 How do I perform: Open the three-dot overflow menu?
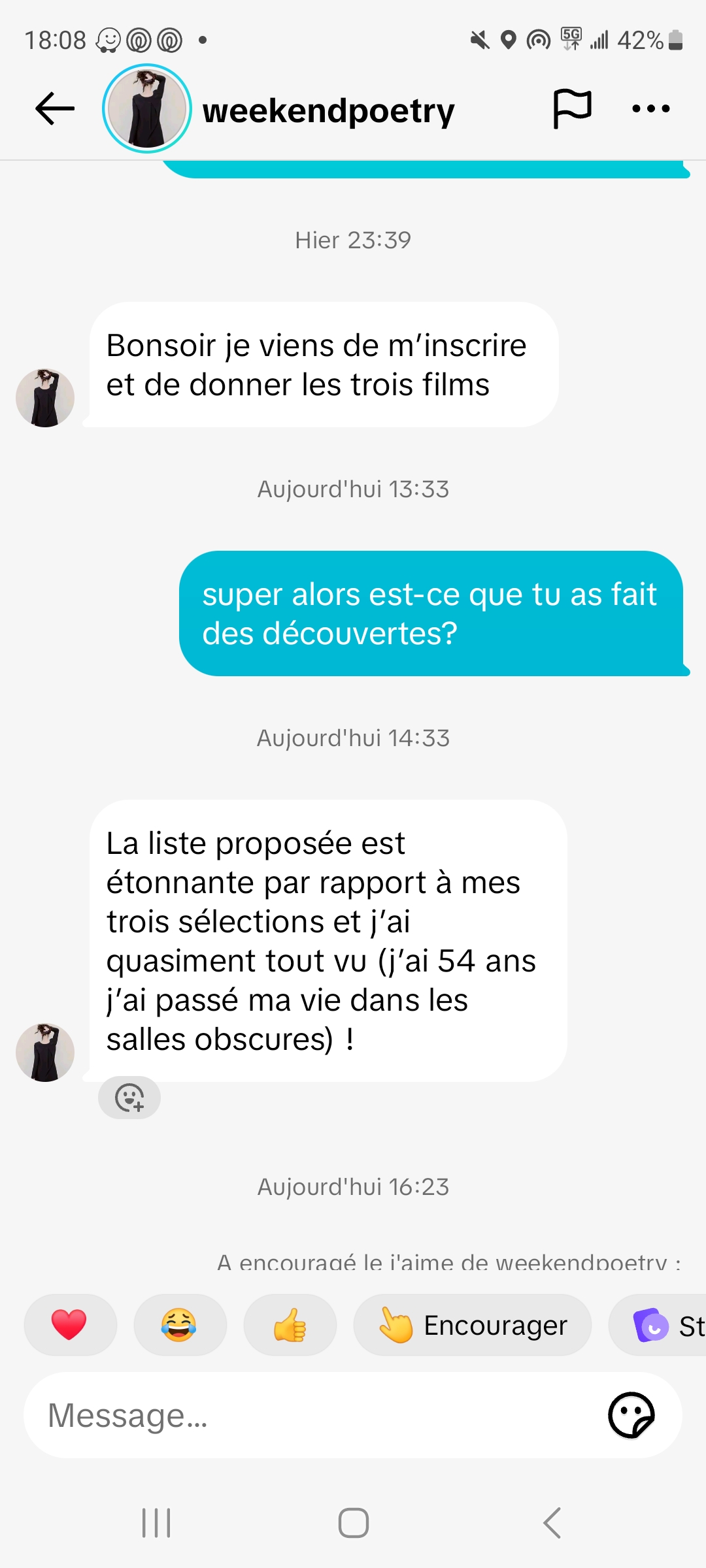tap(650, 108)
